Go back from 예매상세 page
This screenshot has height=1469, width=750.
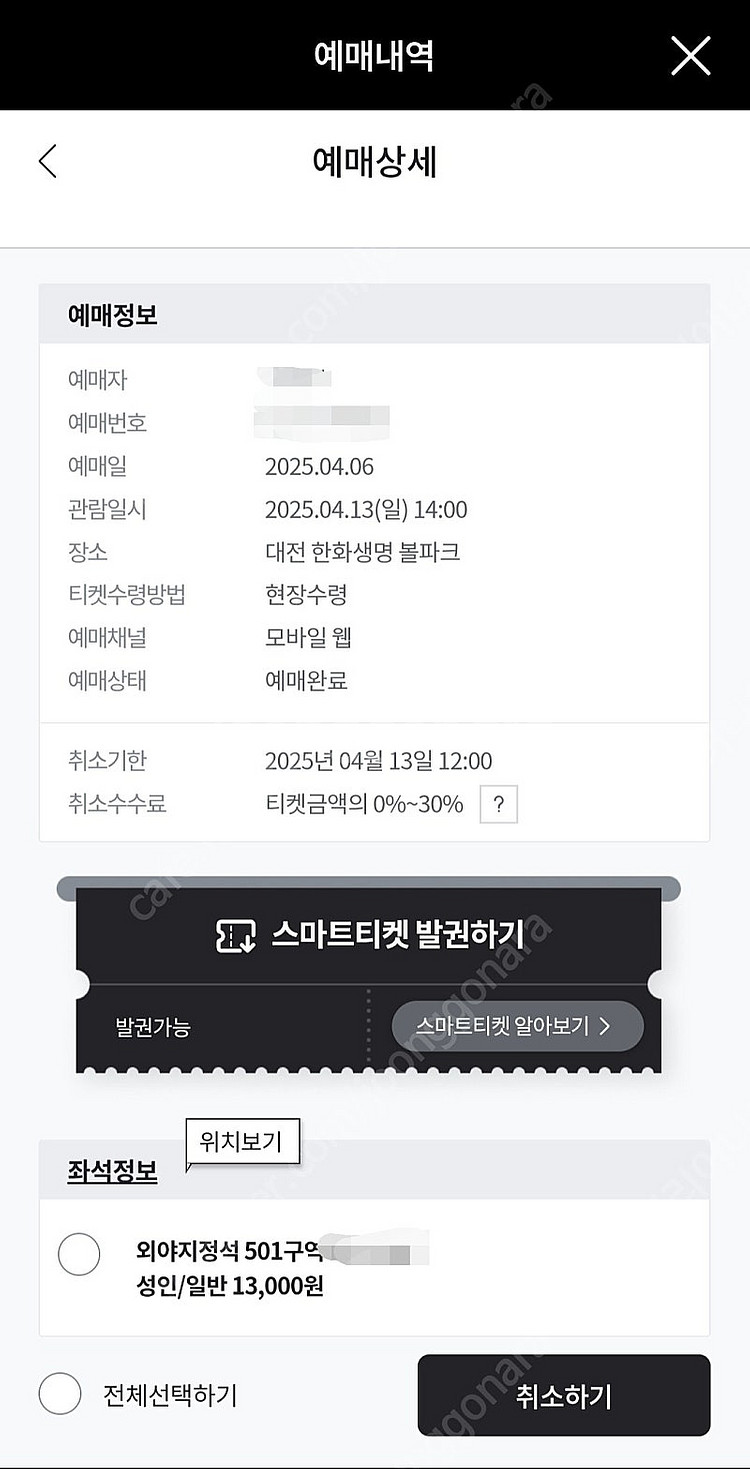click(48, 161)
